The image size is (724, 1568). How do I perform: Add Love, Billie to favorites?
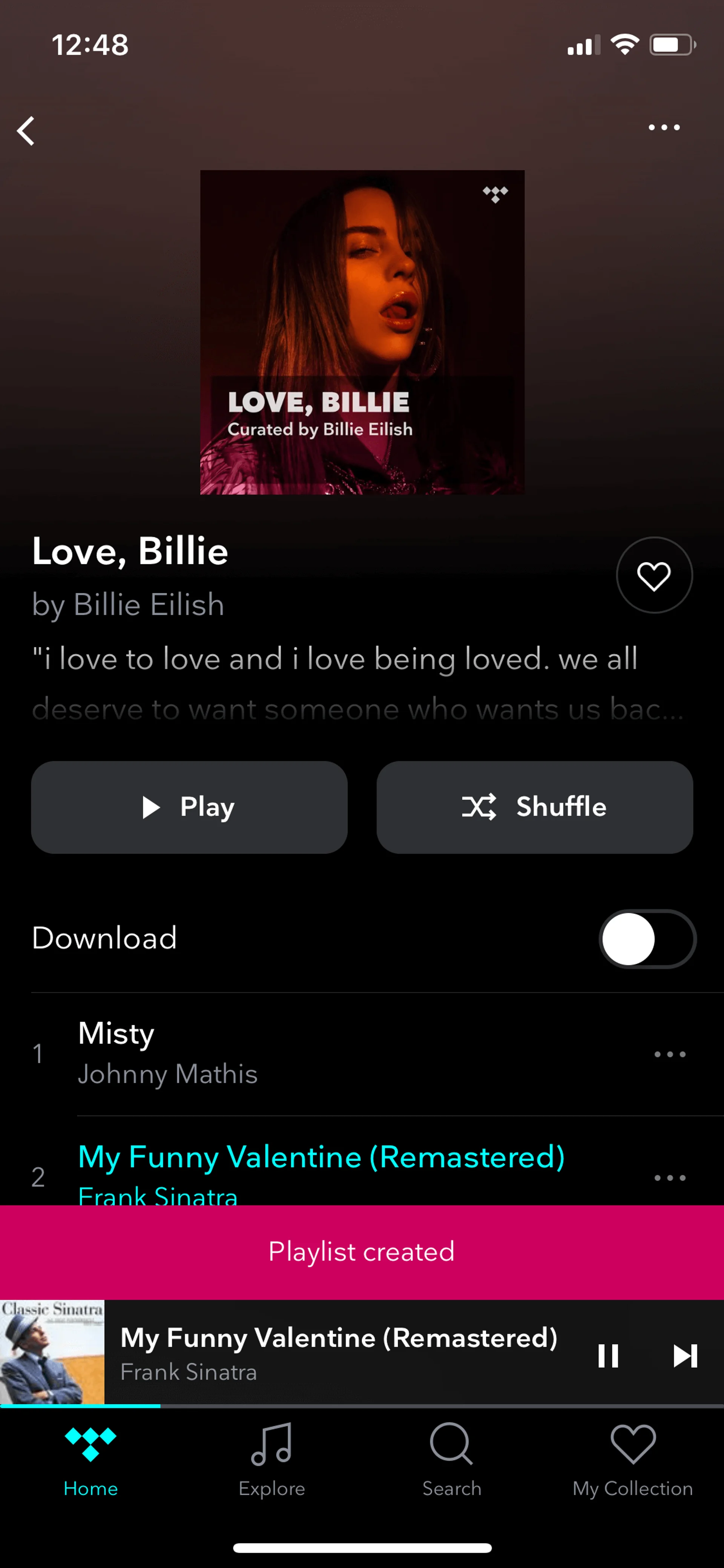coord(653,575)
